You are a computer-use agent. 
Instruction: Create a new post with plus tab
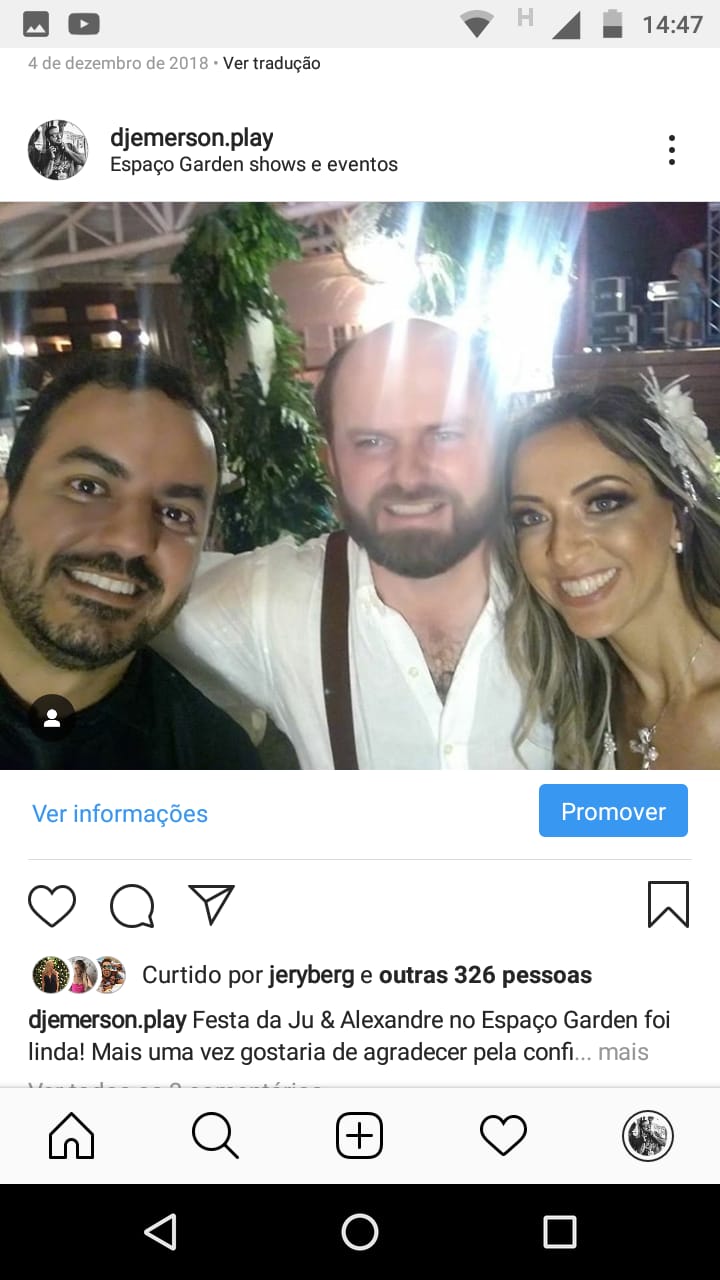359,1136
